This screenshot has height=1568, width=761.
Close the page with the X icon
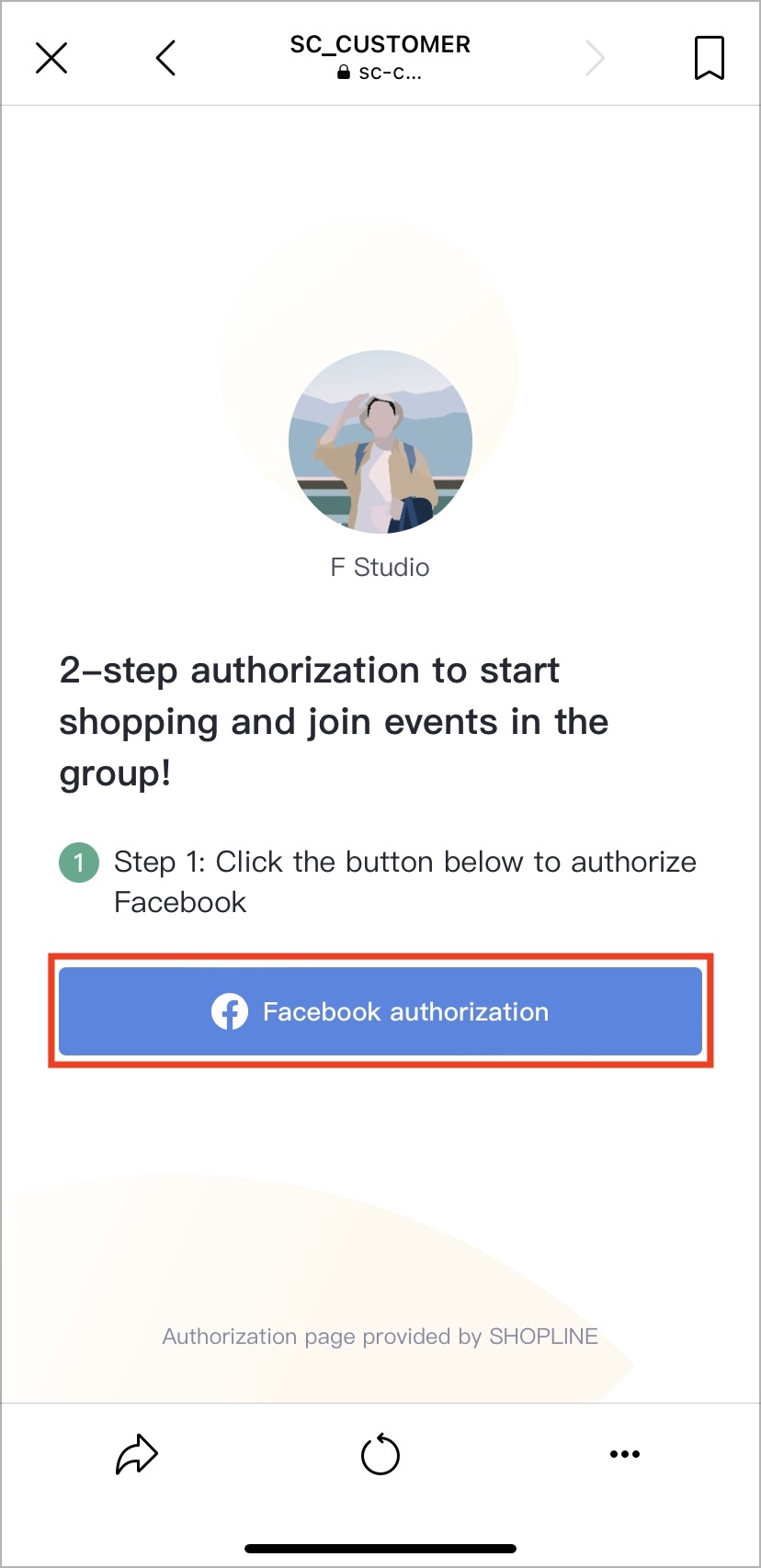pyautogui.click(x=51, y=57)
